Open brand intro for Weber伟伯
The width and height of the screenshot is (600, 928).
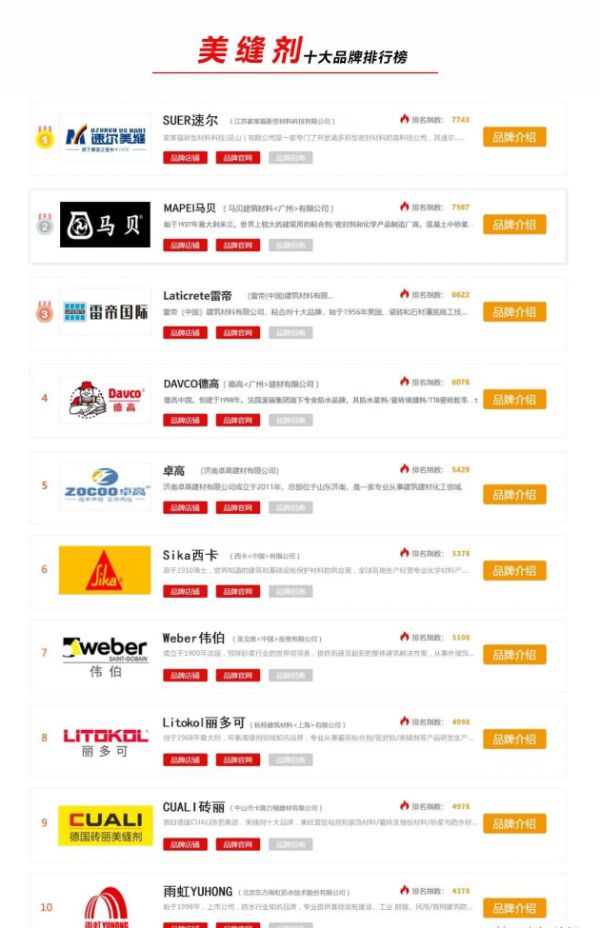[x=514, y=655]
